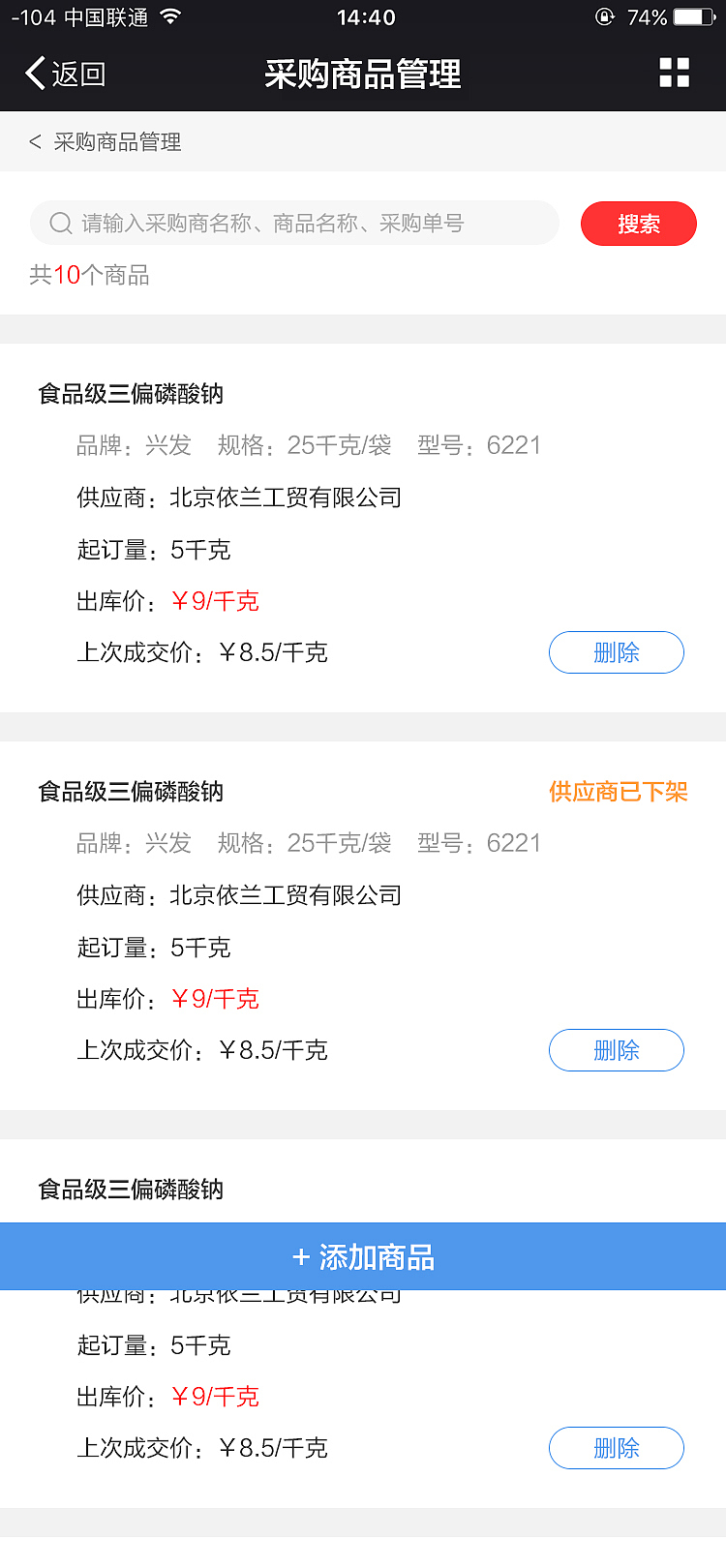Screen dimensions: 726x1568
Task: Tap the orientation lock icon in the status bar
Action: point(604,15)
